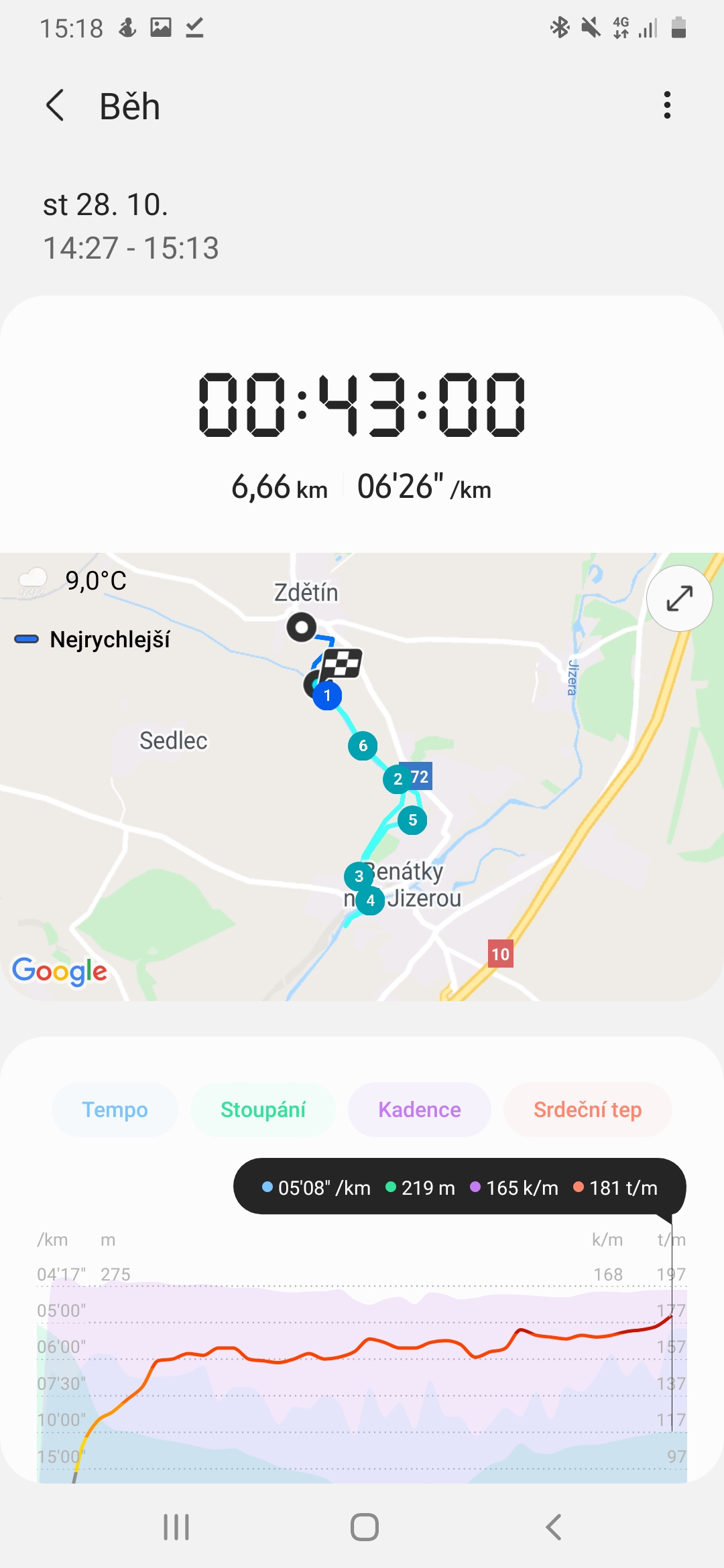Expand the route map to fullscreen
Screen dimensions: 724x1568
(x=679, y=598)
